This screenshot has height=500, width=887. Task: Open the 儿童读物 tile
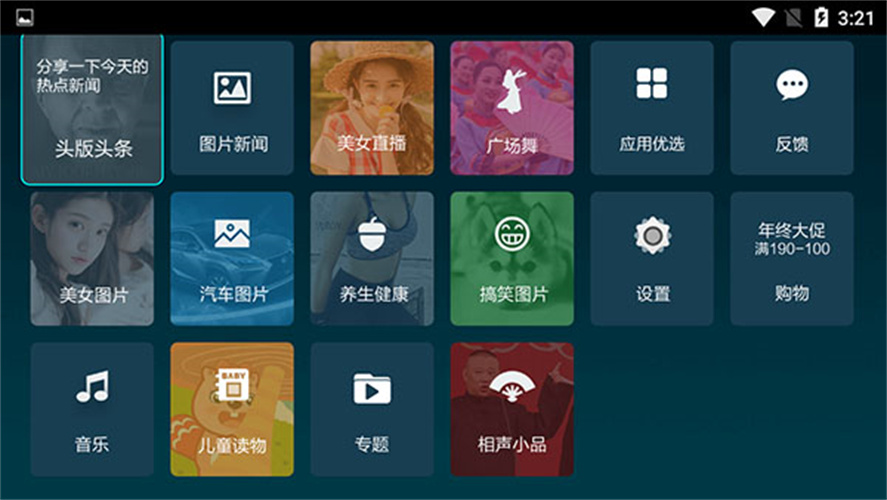click(x=232, y=409)
